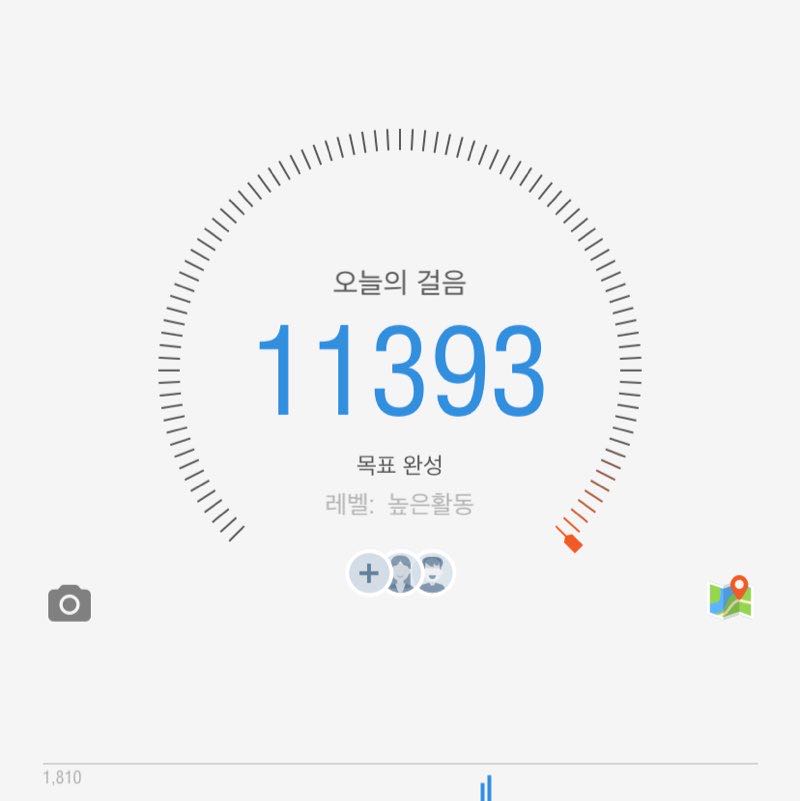
Task: View the male friend's avatar
Action: [x=434, y=575]
